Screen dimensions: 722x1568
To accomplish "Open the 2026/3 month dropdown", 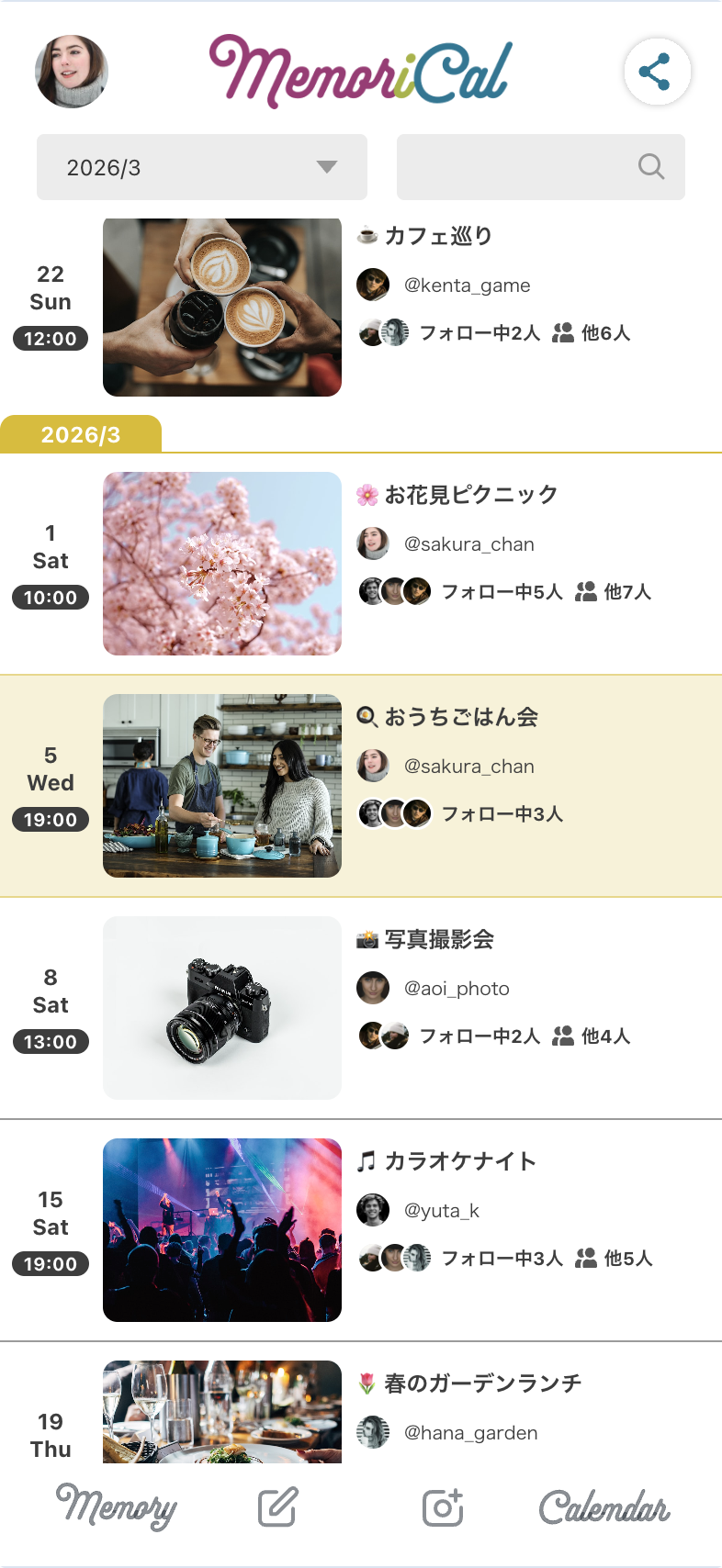I will click(x=200, y=167).
